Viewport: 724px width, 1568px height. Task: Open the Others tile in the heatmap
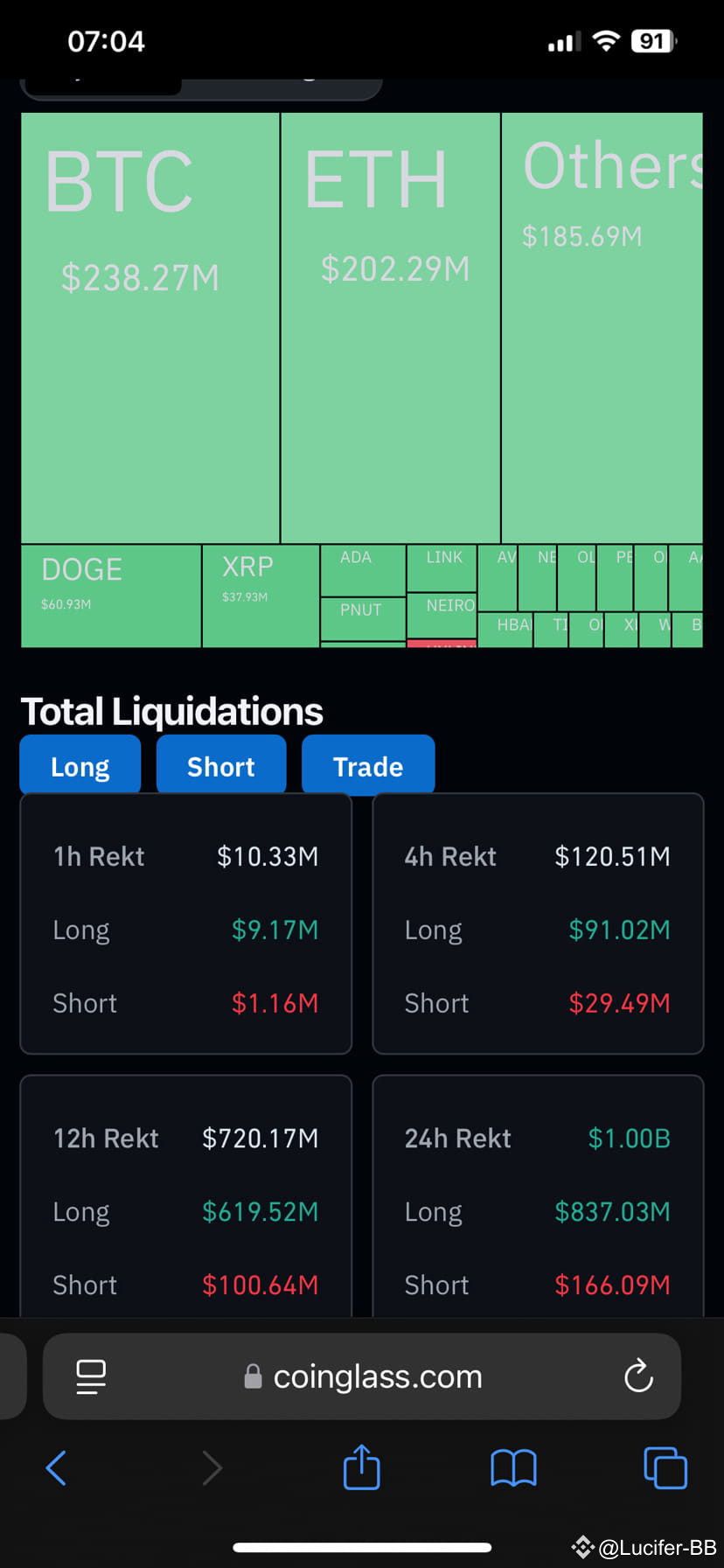602,328
